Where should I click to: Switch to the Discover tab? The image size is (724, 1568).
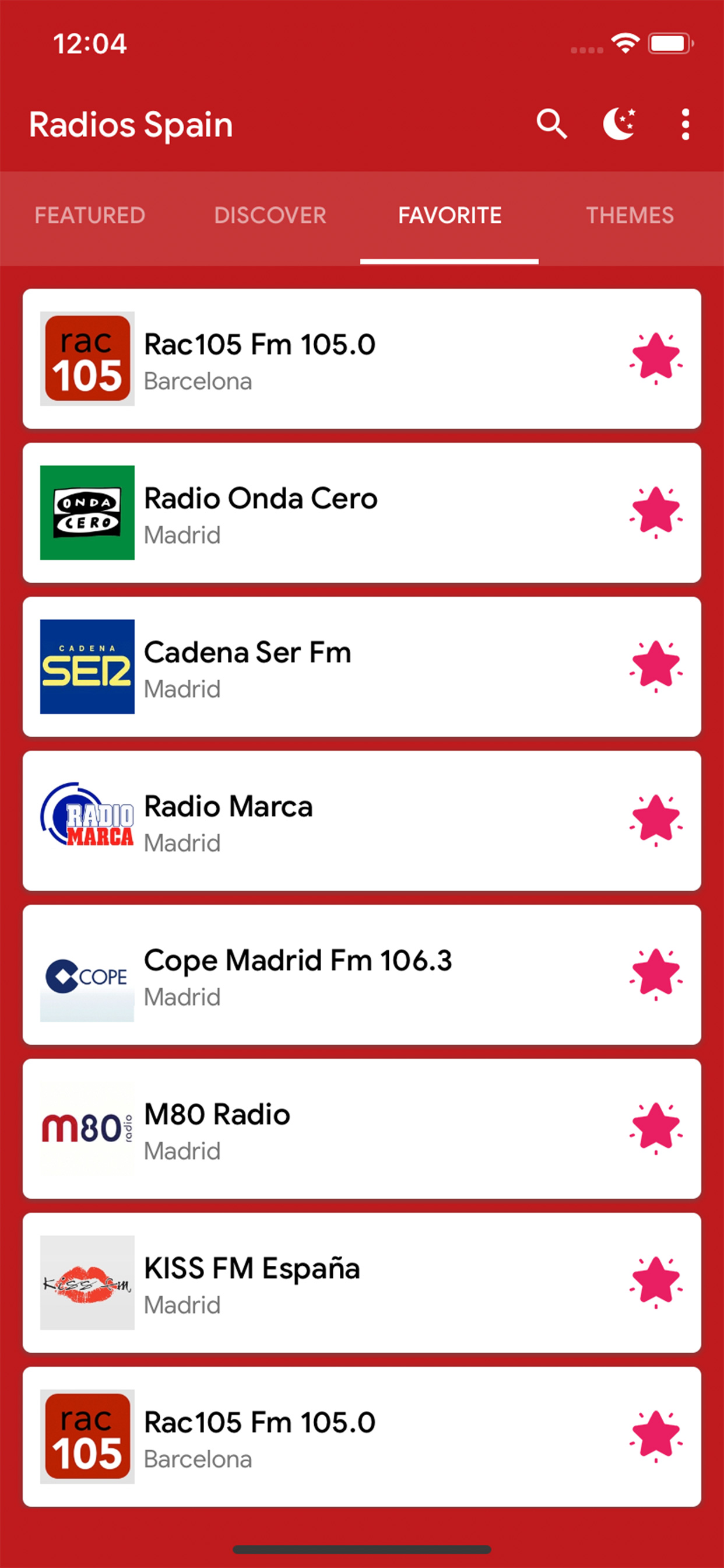click(270, 215)
